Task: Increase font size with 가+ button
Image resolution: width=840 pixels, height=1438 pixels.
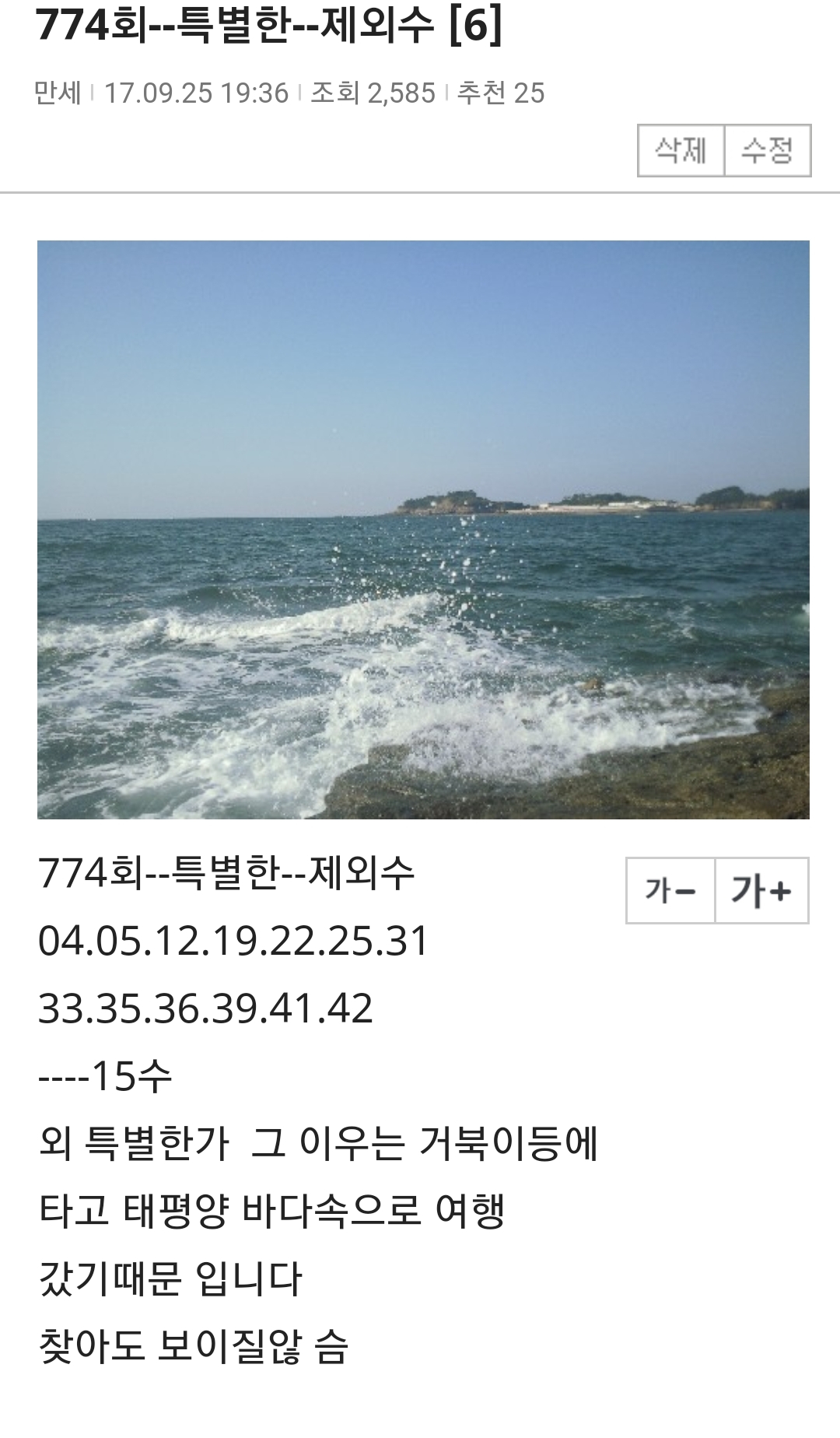Action: tap(761, 890)
